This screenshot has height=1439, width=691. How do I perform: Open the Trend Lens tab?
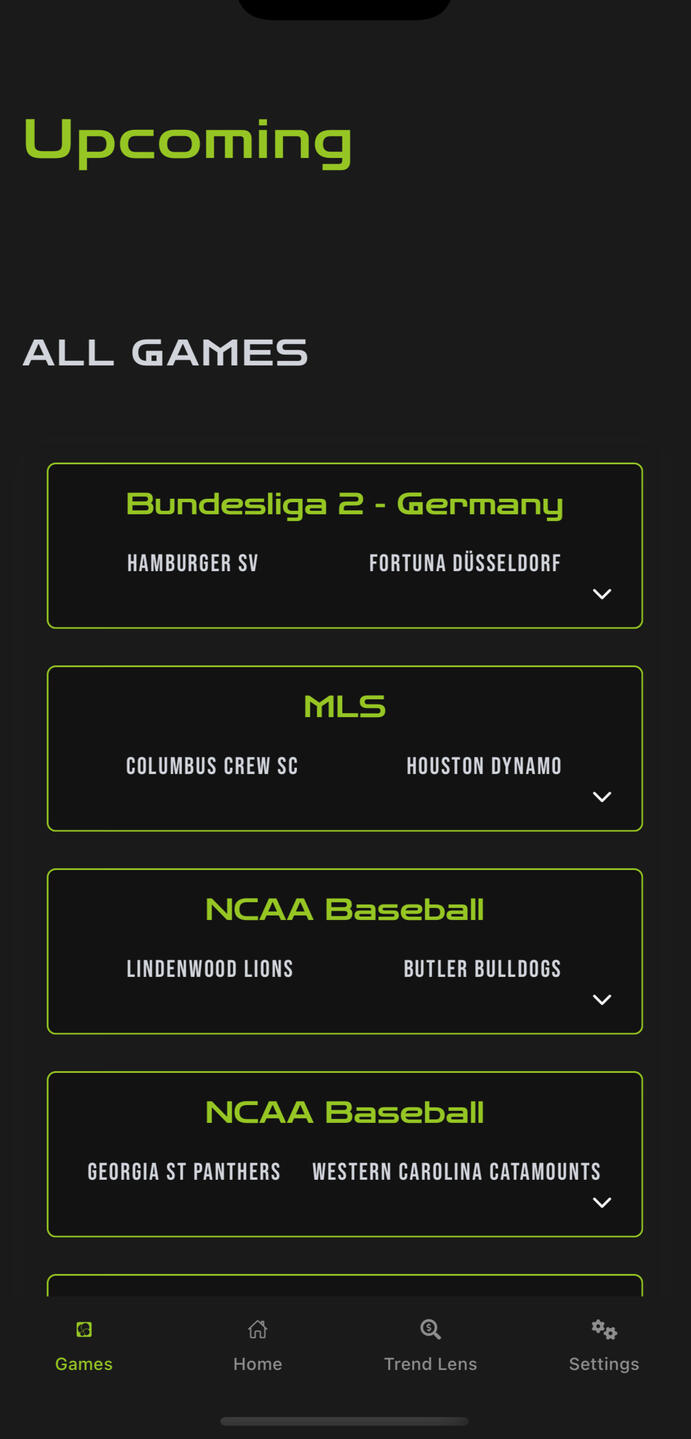430,1345
